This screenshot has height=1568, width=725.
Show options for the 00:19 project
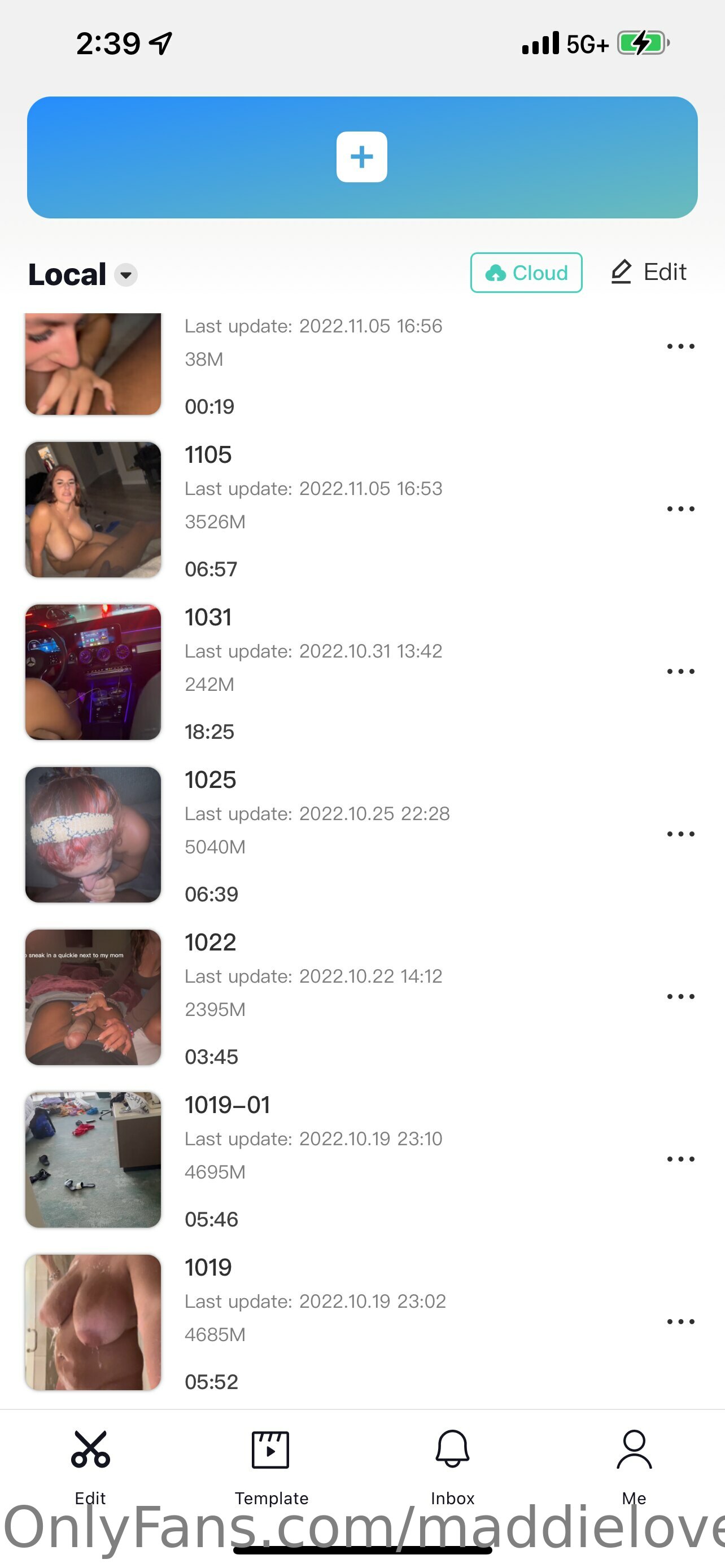pos(680,347)
